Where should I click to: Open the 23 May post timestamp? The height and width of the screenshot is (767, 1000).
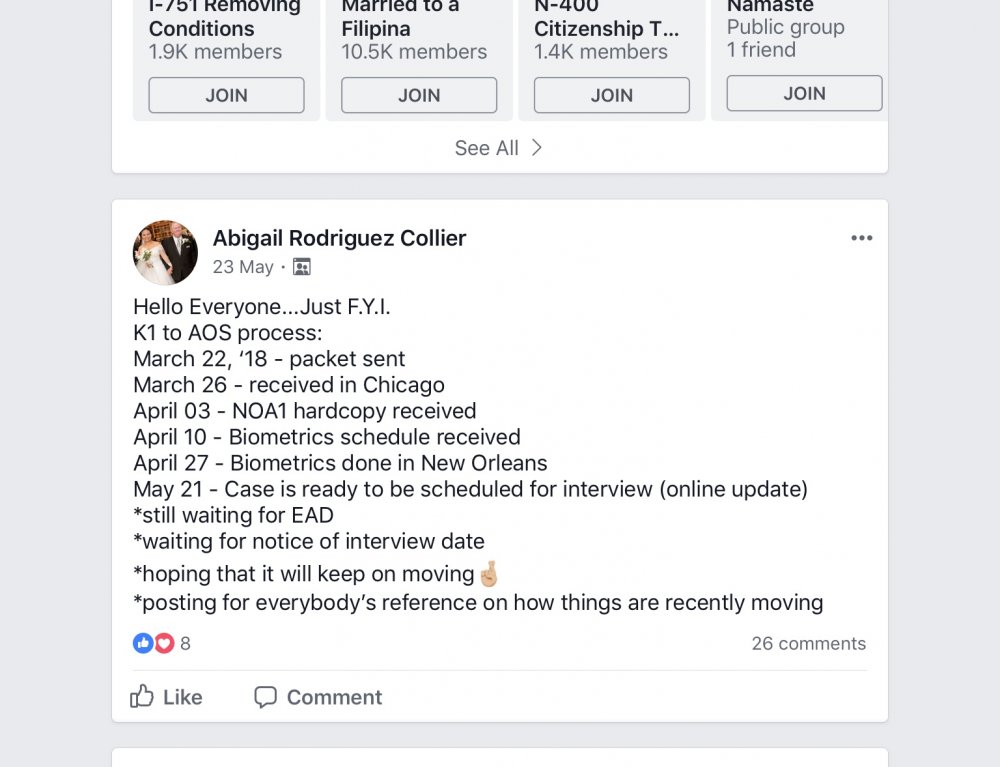pos(243,267)
